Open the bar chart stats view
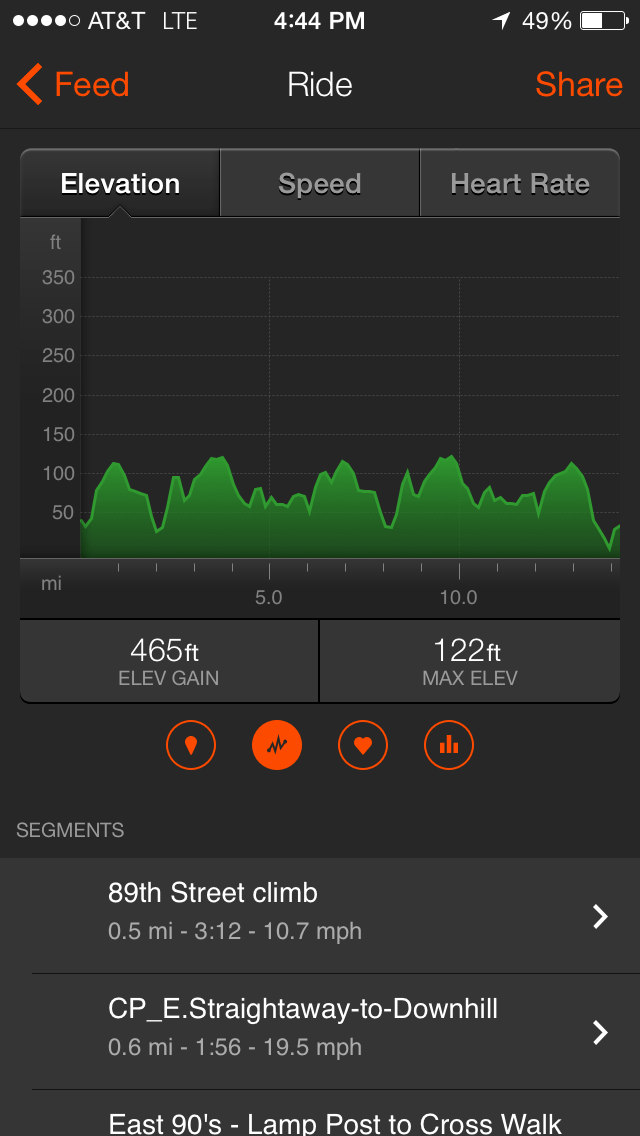The height and width of the screenshot is (1136, 640). (449, 745)
